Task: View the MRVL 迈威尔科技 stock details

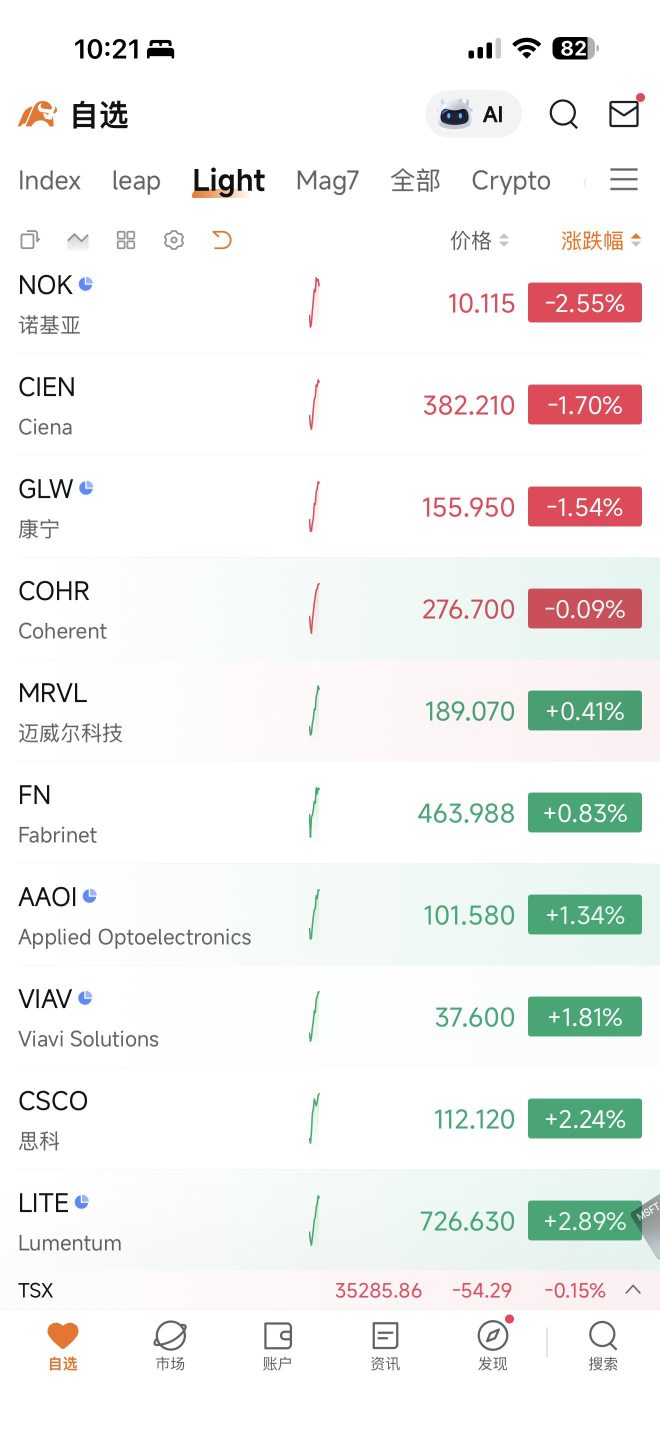Action: tap(330, 712)
